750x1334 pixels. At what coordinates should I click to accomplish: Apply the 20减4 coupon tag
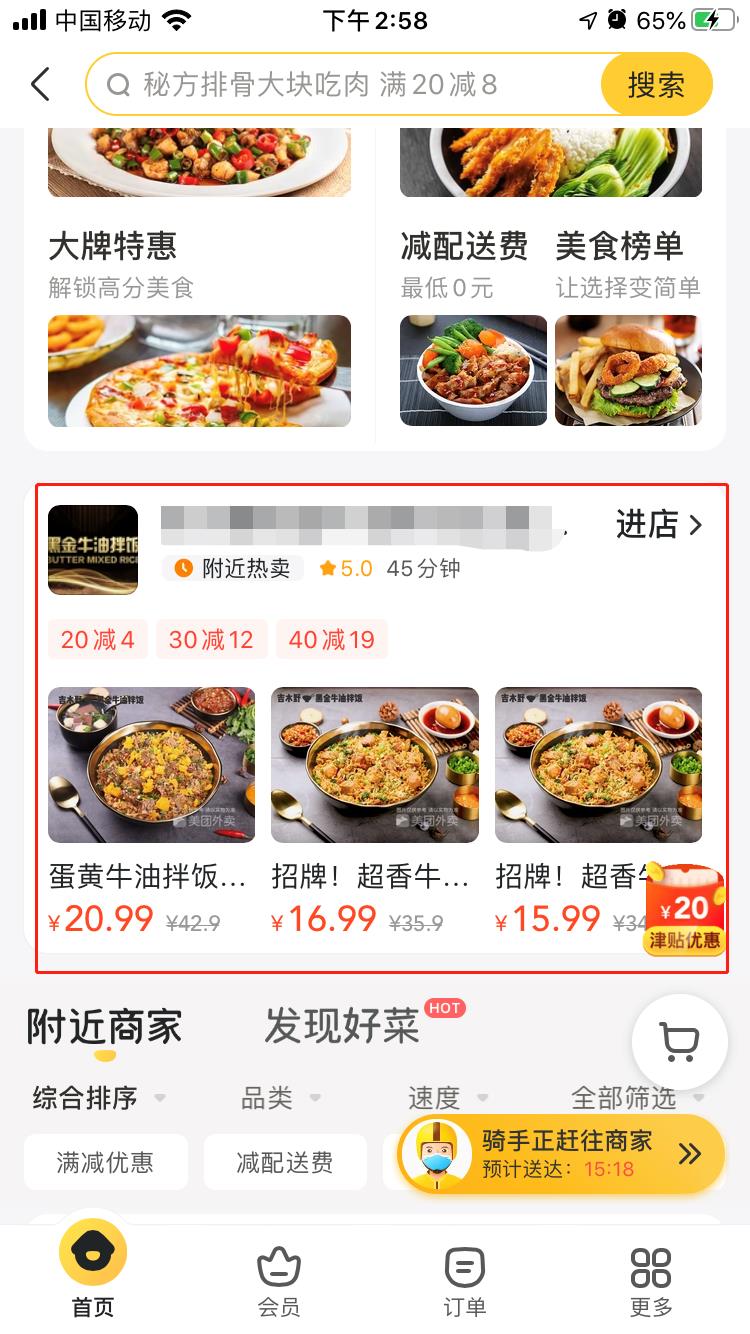(x=97, y=639)
